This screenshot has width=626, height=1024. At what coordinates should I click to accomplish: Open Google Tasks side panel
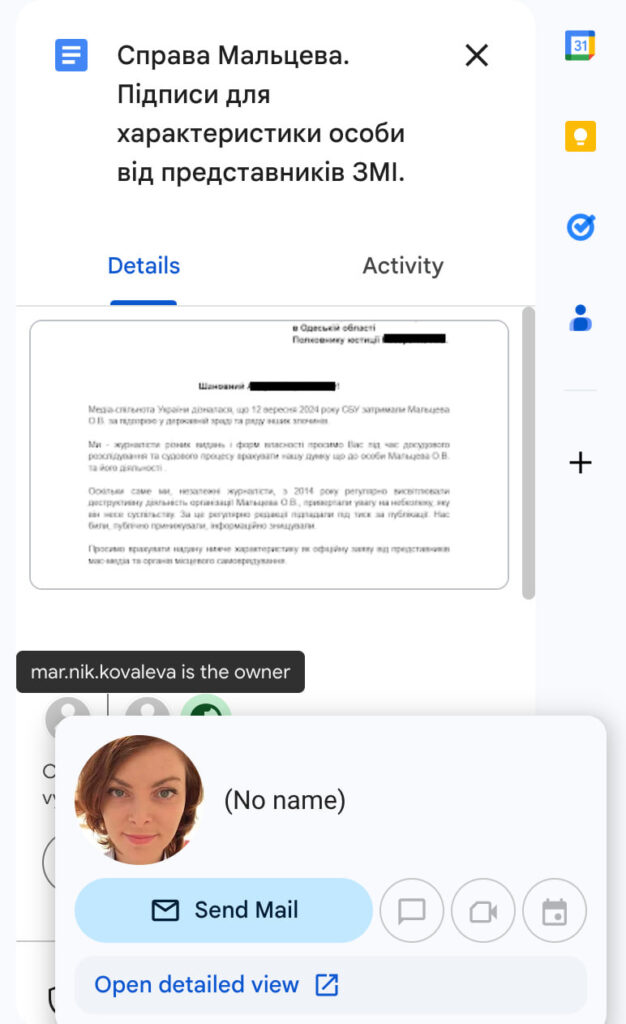(580, 227)
